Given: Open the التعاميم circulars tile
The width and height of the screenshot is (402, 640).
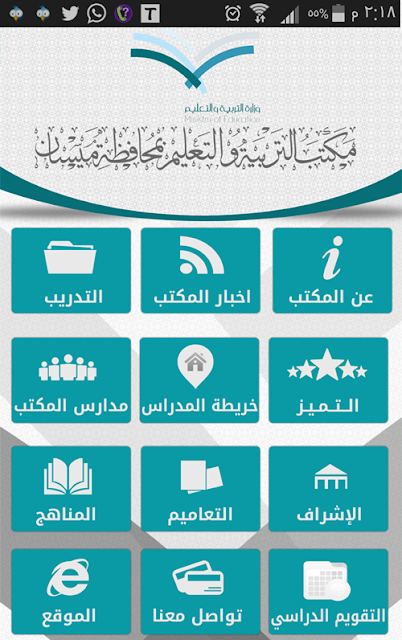Looking at the screenshot, I should click(x=200, y=489).
